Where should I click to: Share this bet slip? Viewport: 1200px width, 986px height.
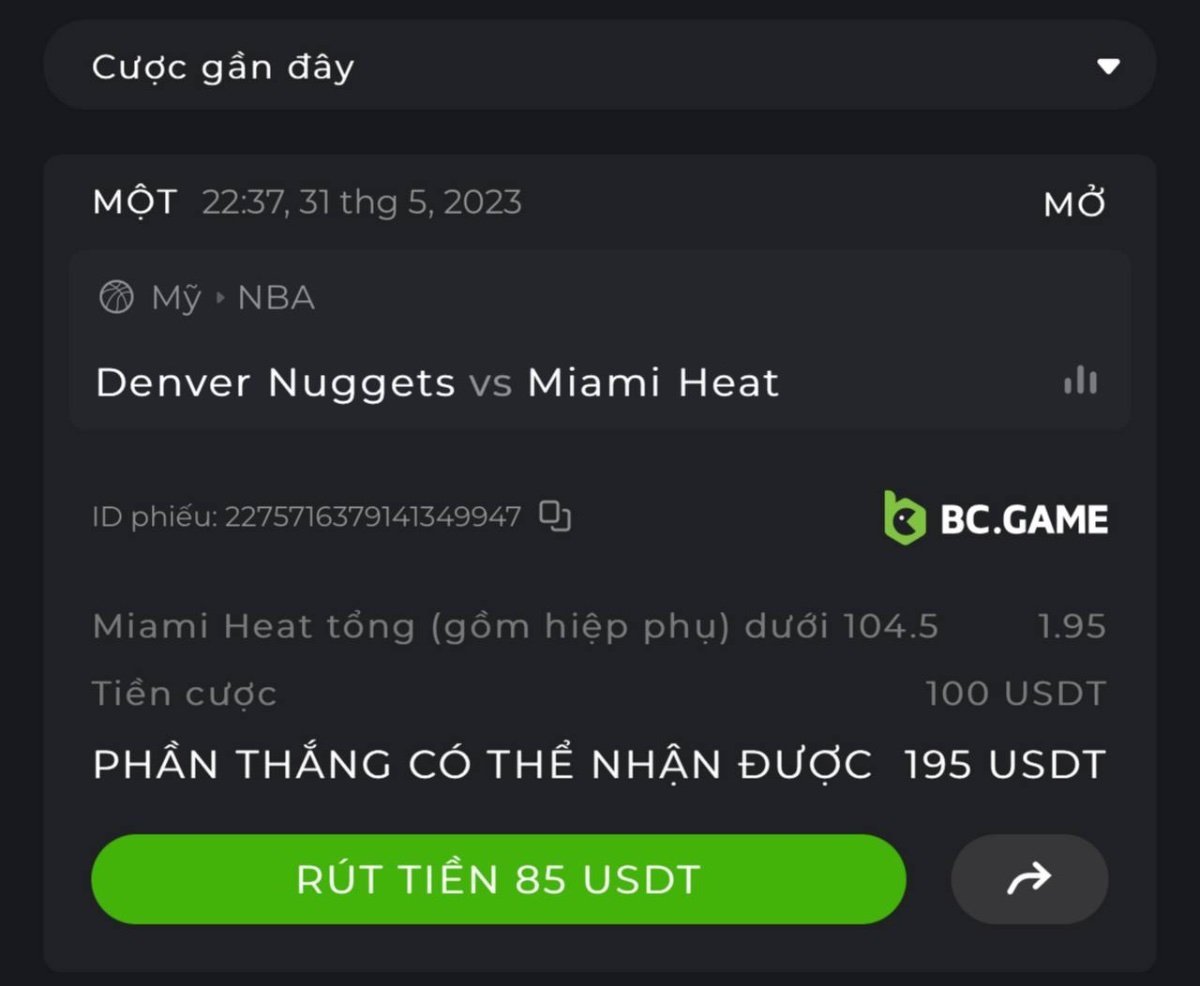point(1029,879)
